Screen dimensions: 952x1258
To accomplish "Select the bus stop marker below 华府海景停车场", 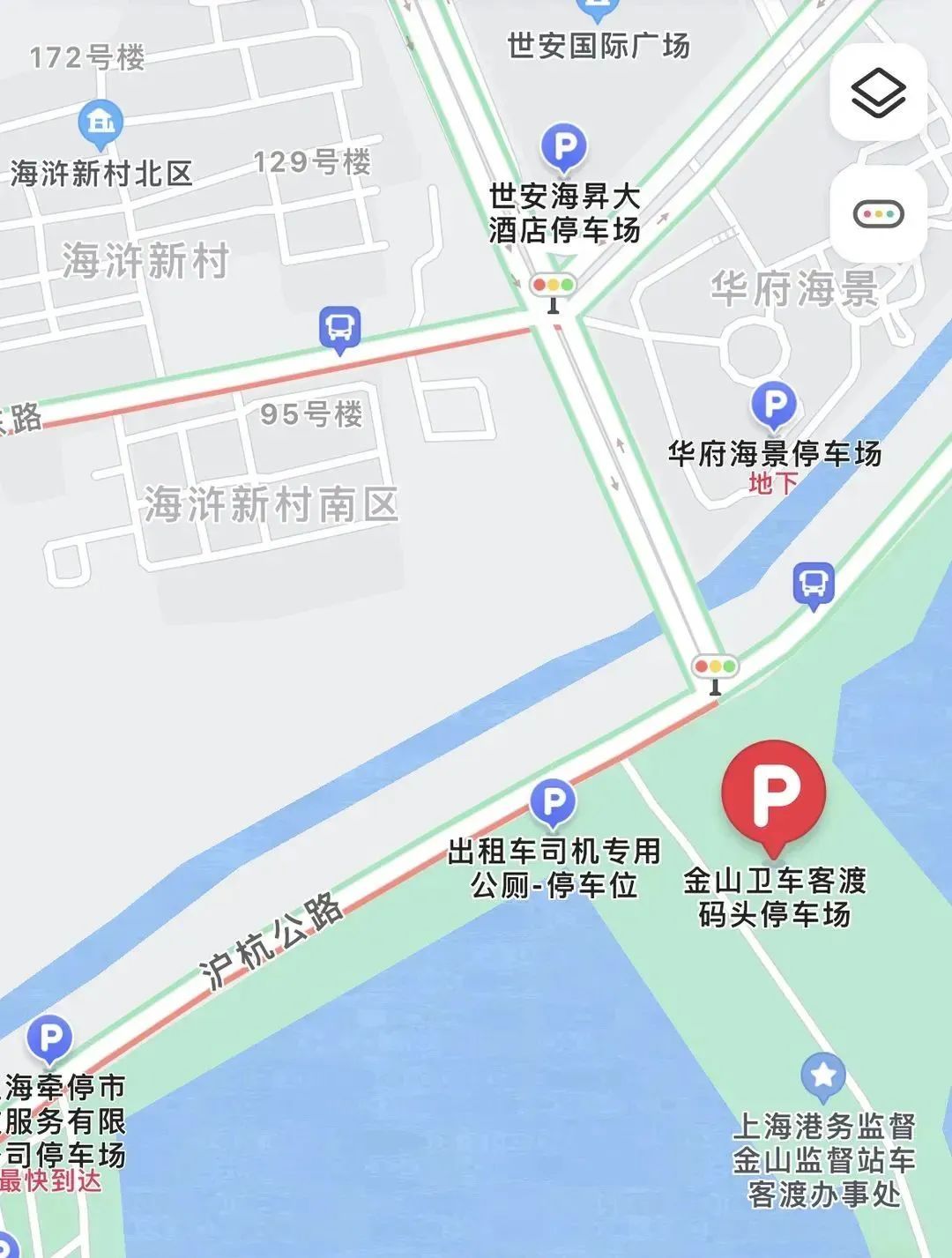I will point(813,584).
